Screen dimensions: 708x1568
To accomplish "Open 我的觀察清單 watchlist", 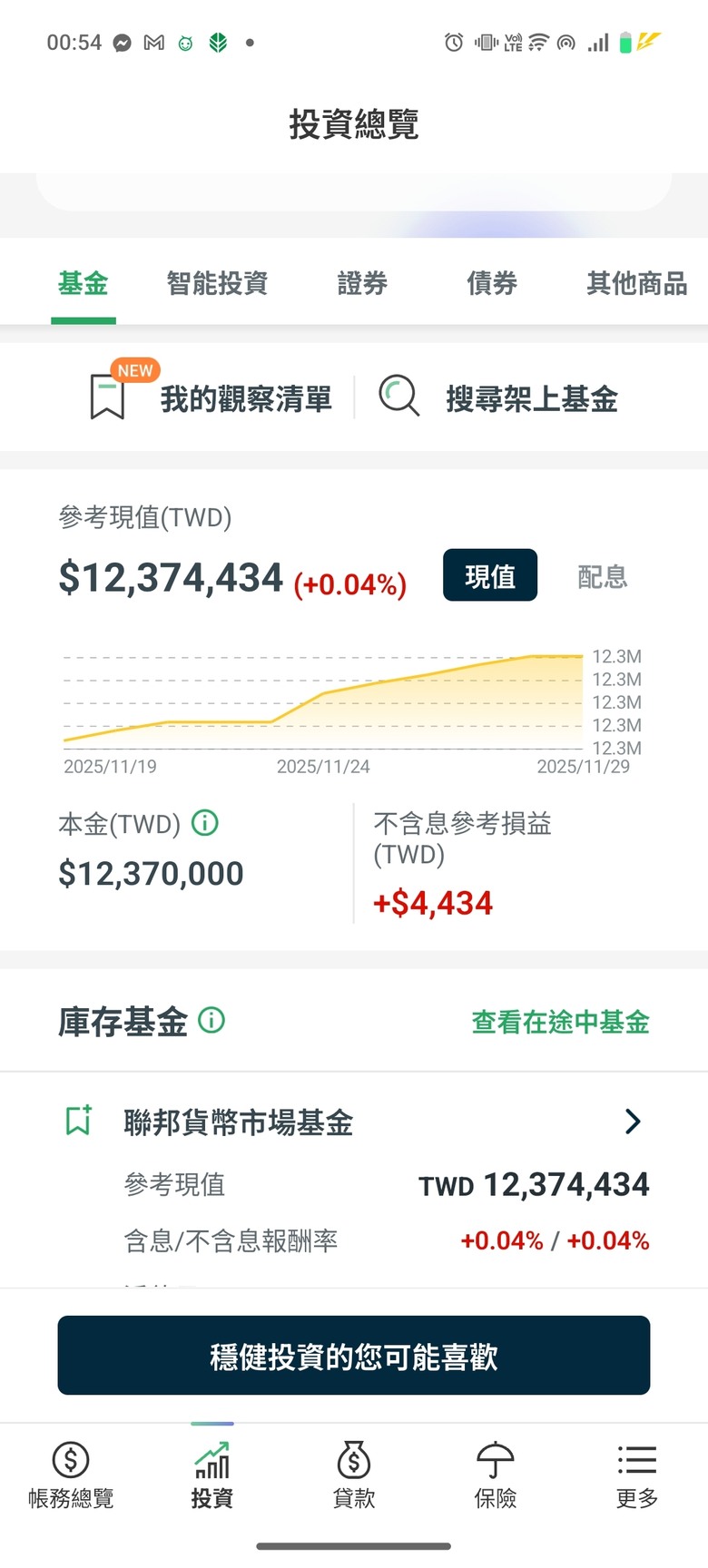I will point(211,397).
